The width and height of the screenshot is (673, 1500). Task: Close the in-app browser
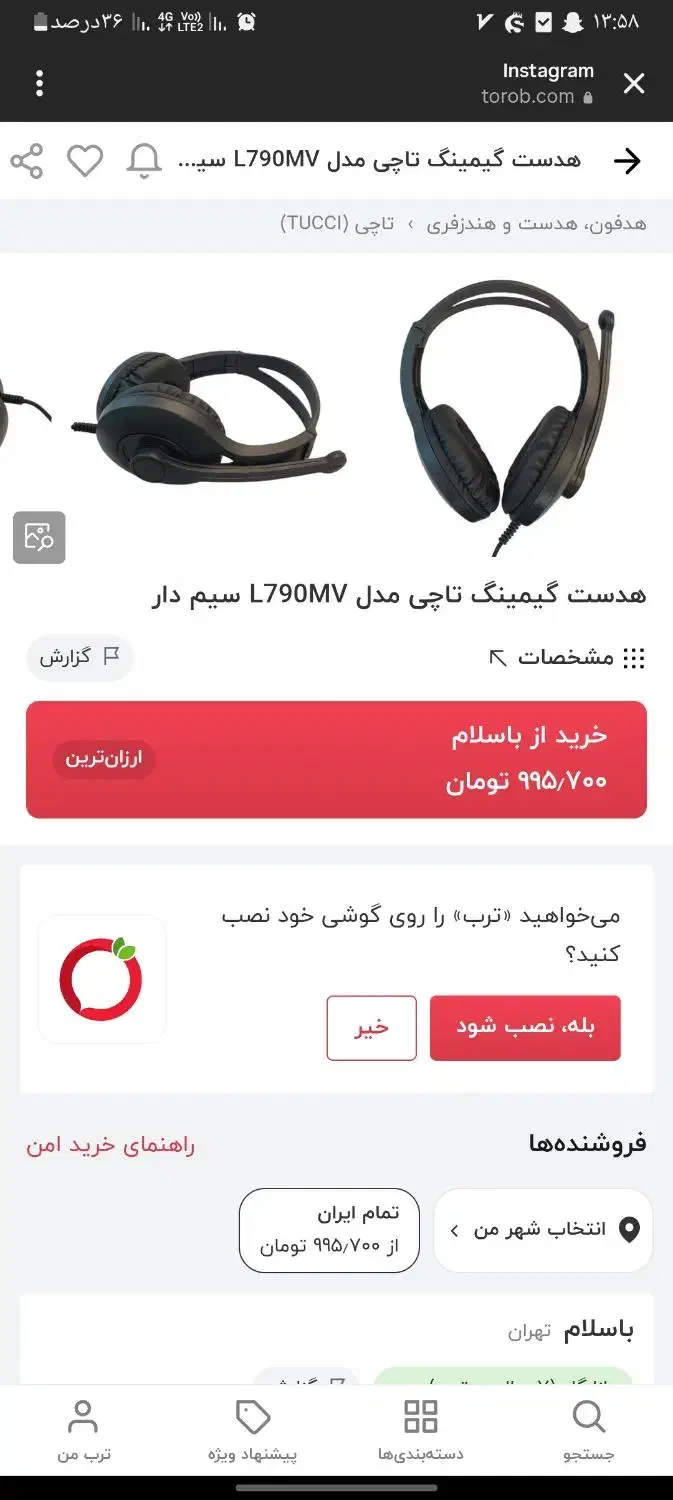[634, 84]
